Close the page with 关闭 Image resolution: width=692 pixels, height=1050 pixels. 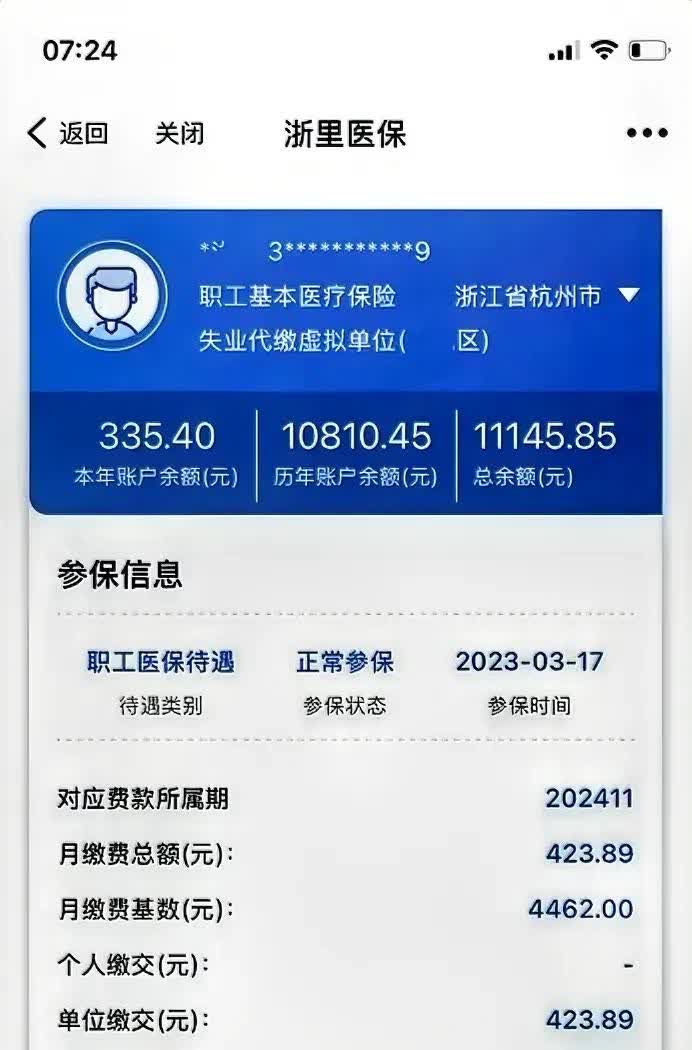pyautogui.click(x=179, y=133)
